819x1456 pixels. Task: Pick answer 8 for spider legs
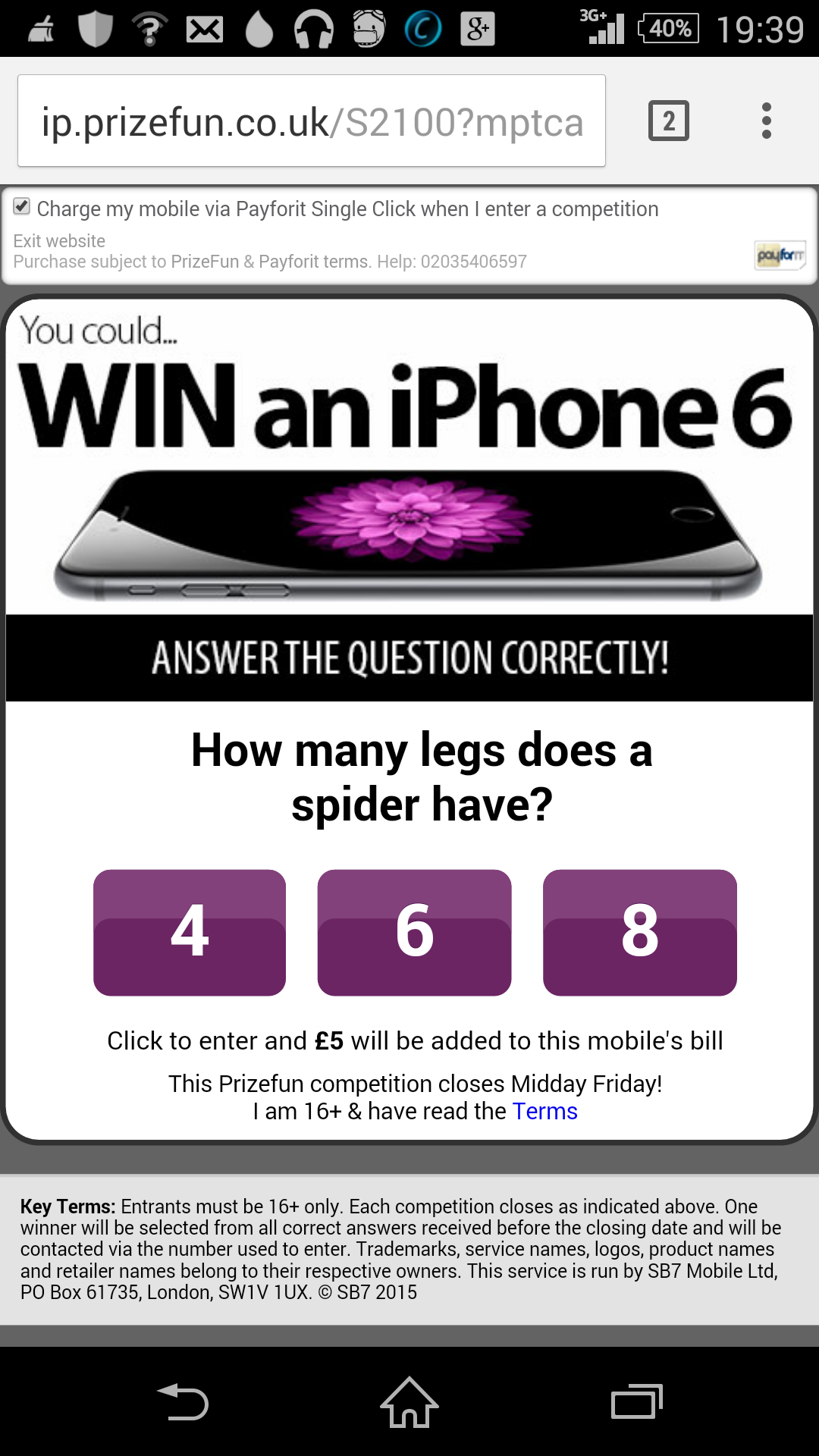(x=639, y=932)
